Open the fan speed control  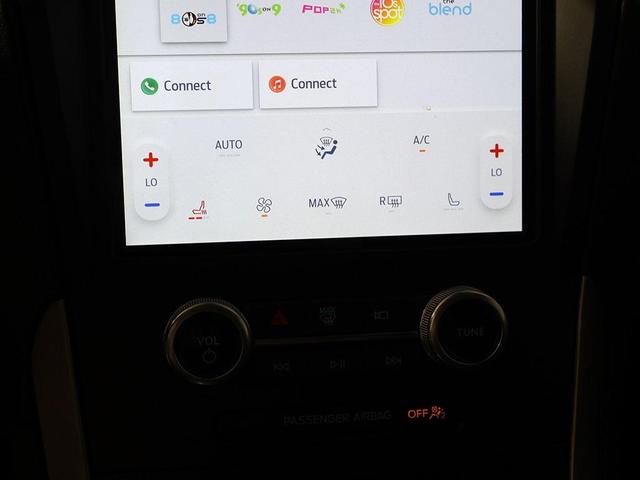coord(264,206)
